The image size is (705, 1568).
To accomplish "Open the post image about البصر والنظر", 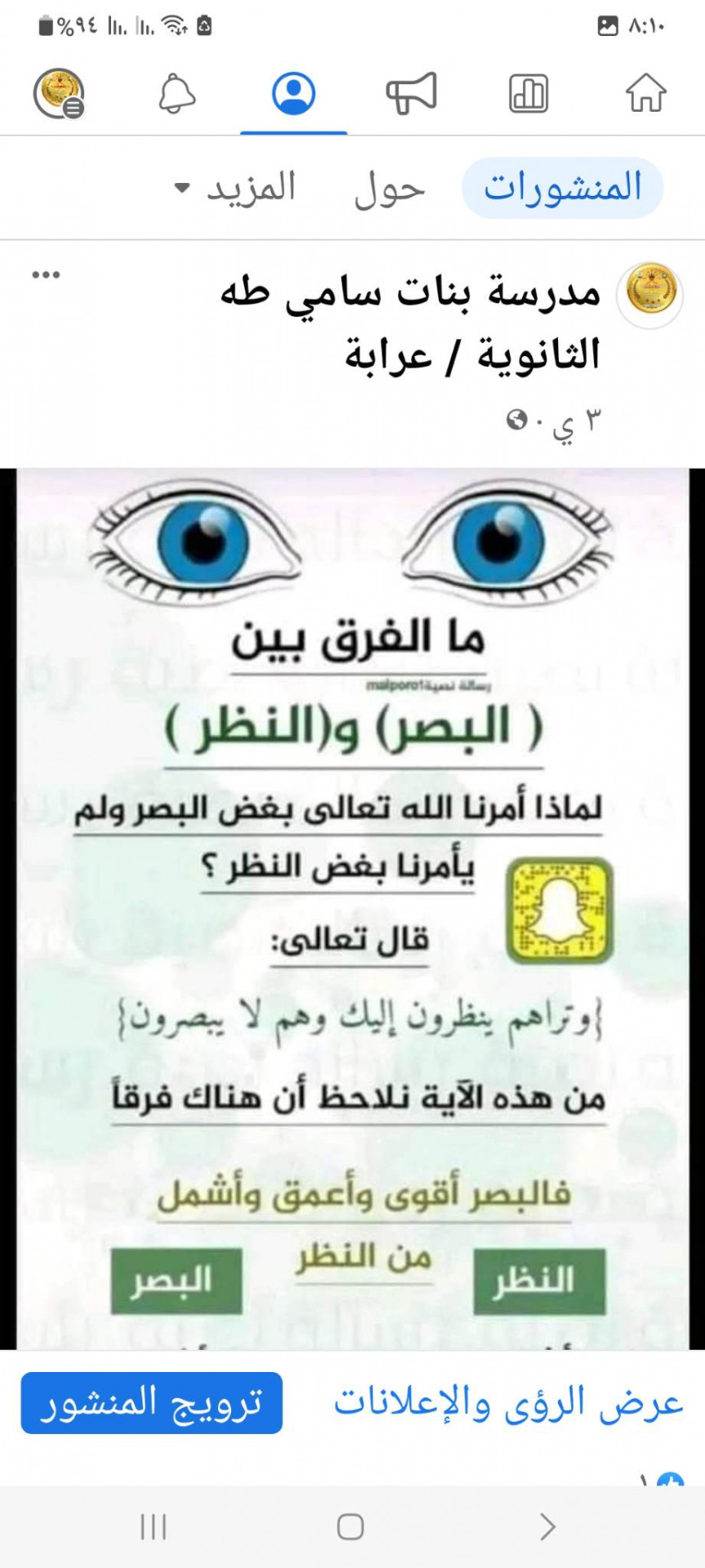I will pos(352,906).
